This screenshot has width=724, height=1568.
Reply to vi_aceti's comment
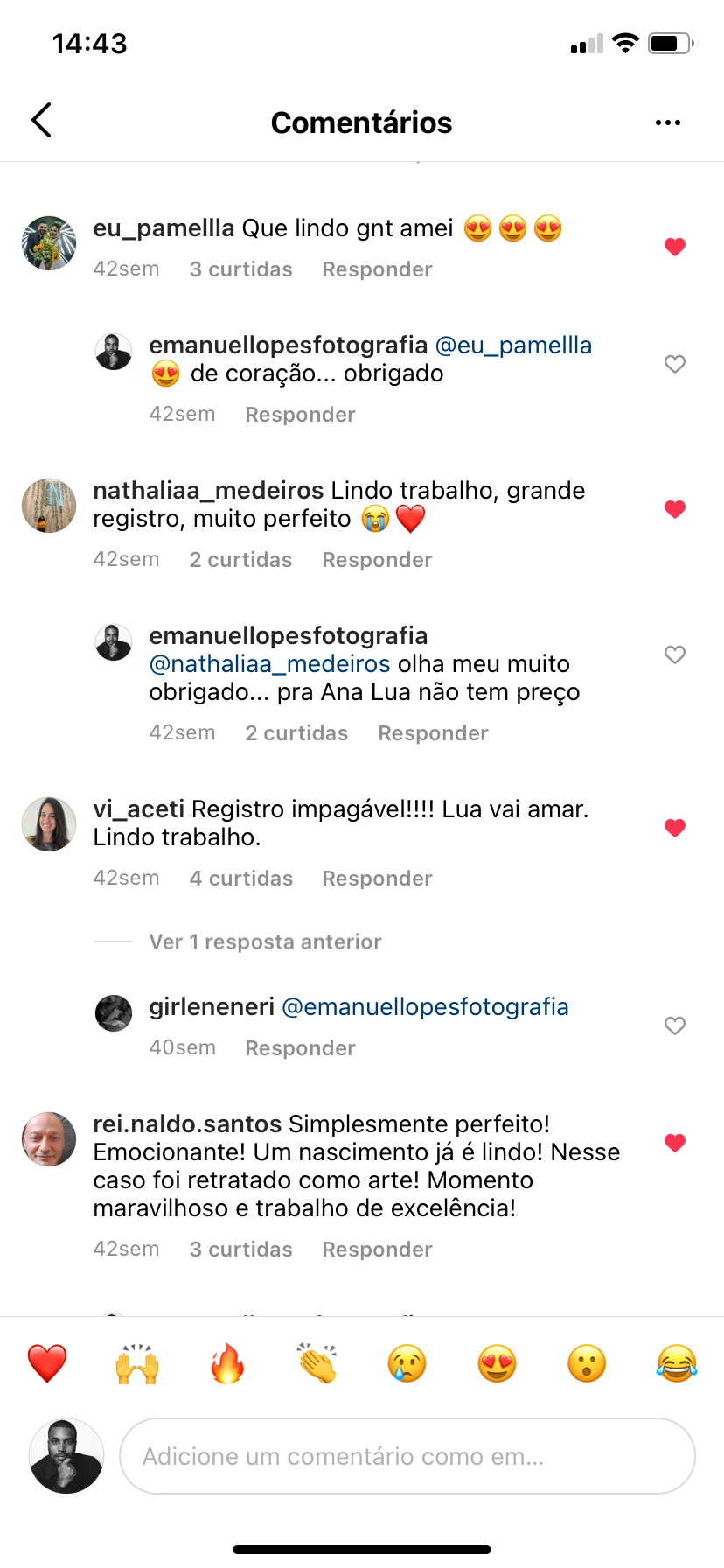(377, 878)
